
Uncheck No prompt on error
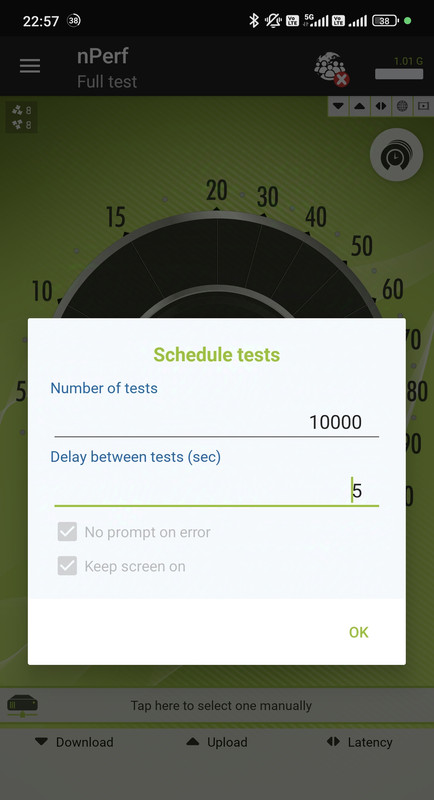click(x=67, y=532)
